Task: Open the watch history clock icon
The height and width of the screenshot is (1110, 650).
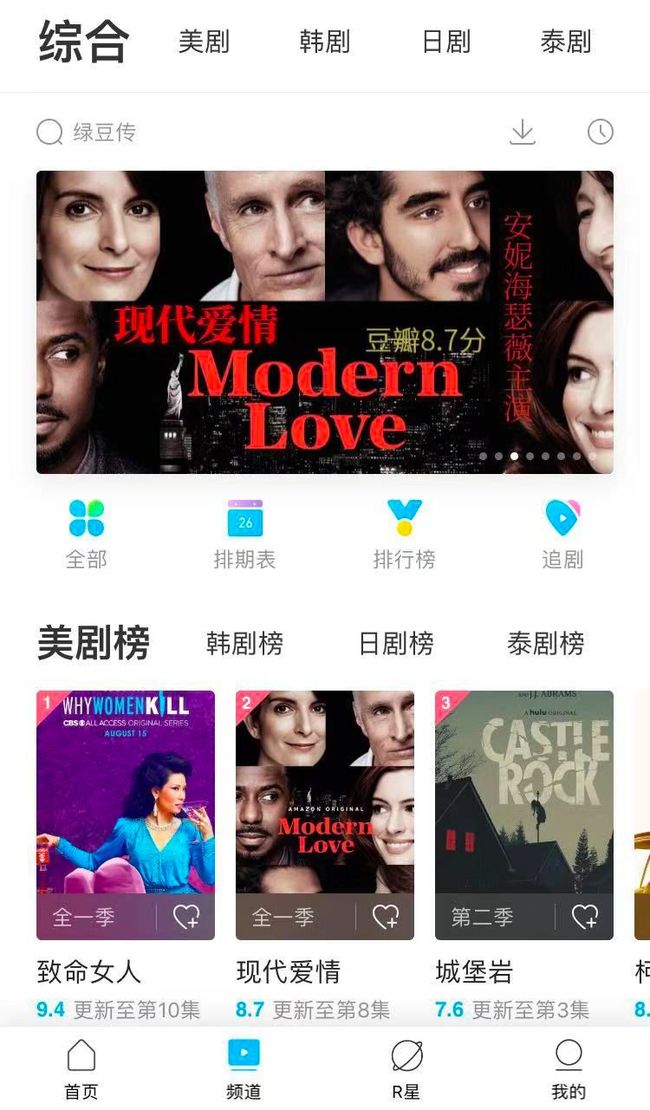Action: 600,132
